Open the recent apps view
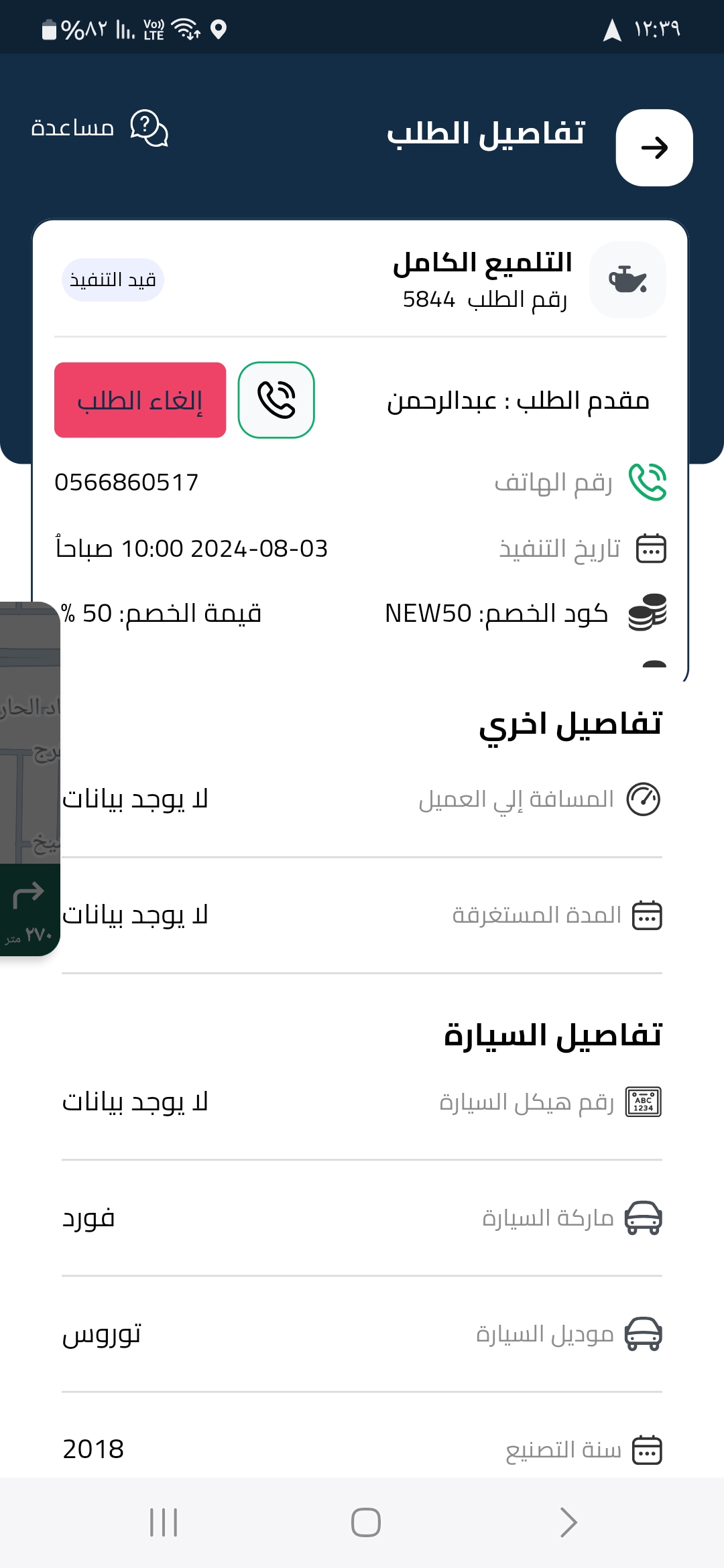 [164, 1522]
